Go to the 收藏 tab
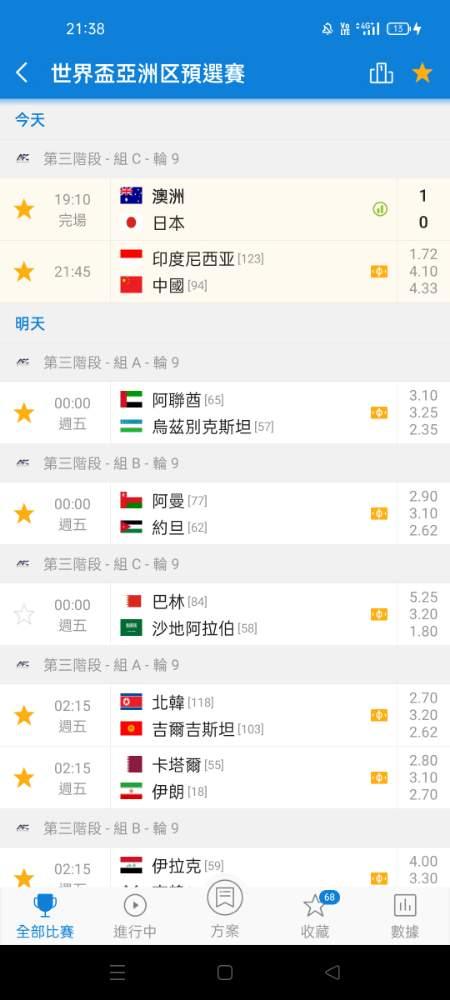This screenshot has height=1000, width=450. pyautogui.click(x=316, y=916)
